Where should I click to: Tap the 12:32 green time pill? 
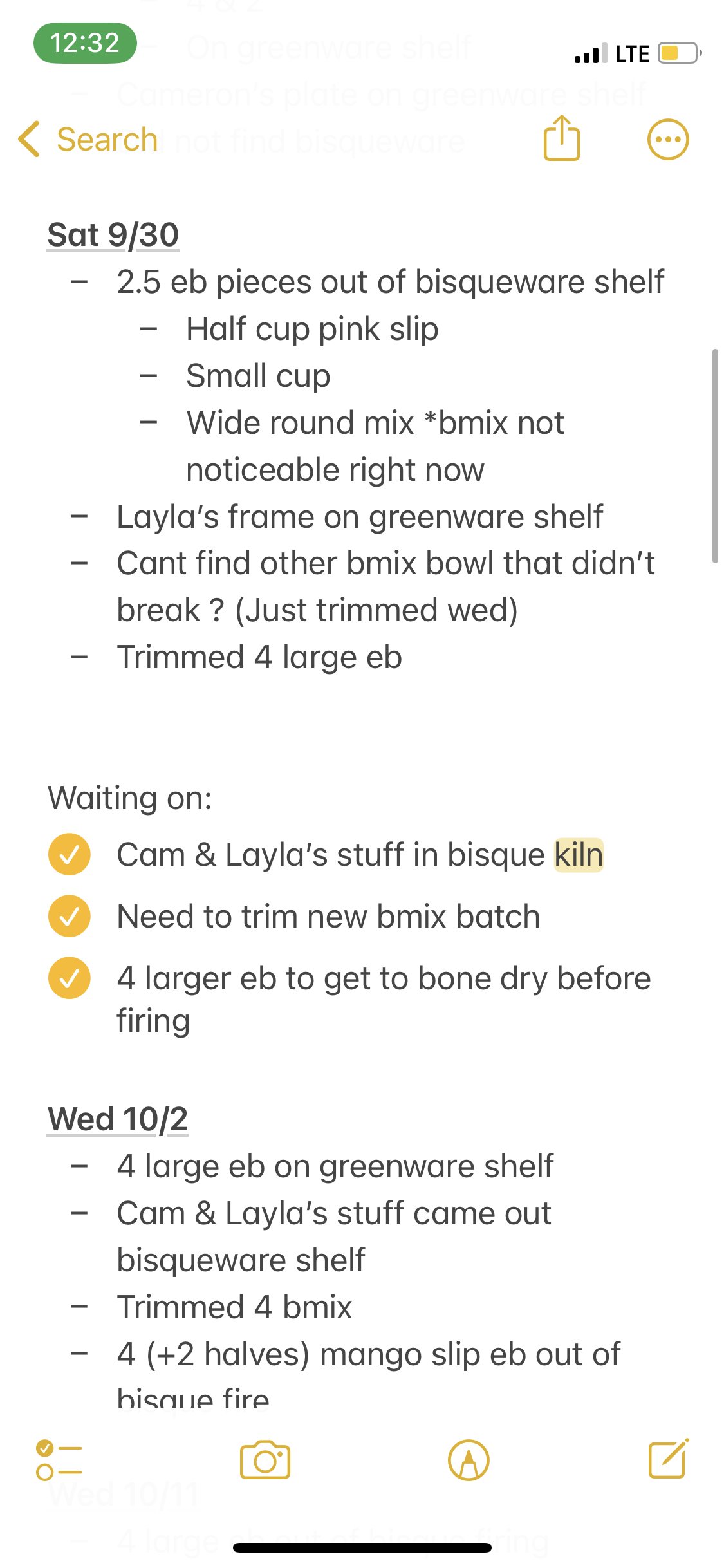85,43
